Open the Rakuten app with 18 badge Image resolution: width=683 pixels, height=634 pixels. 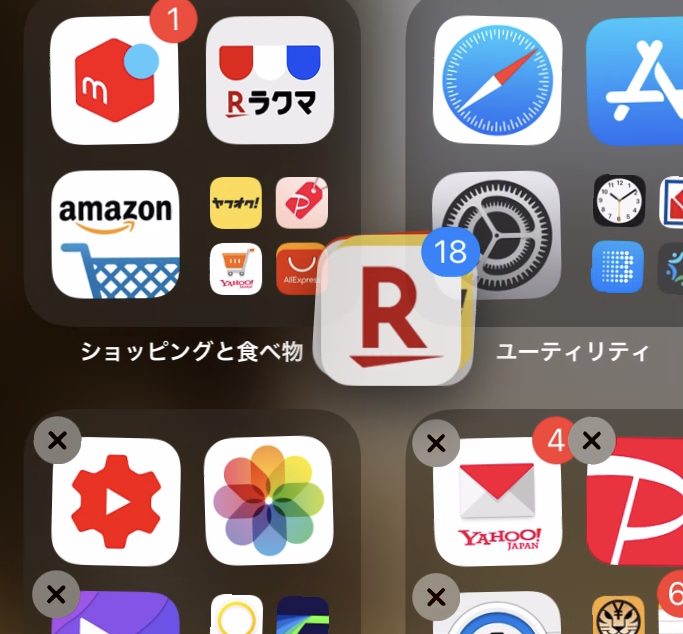coord(392,312)
